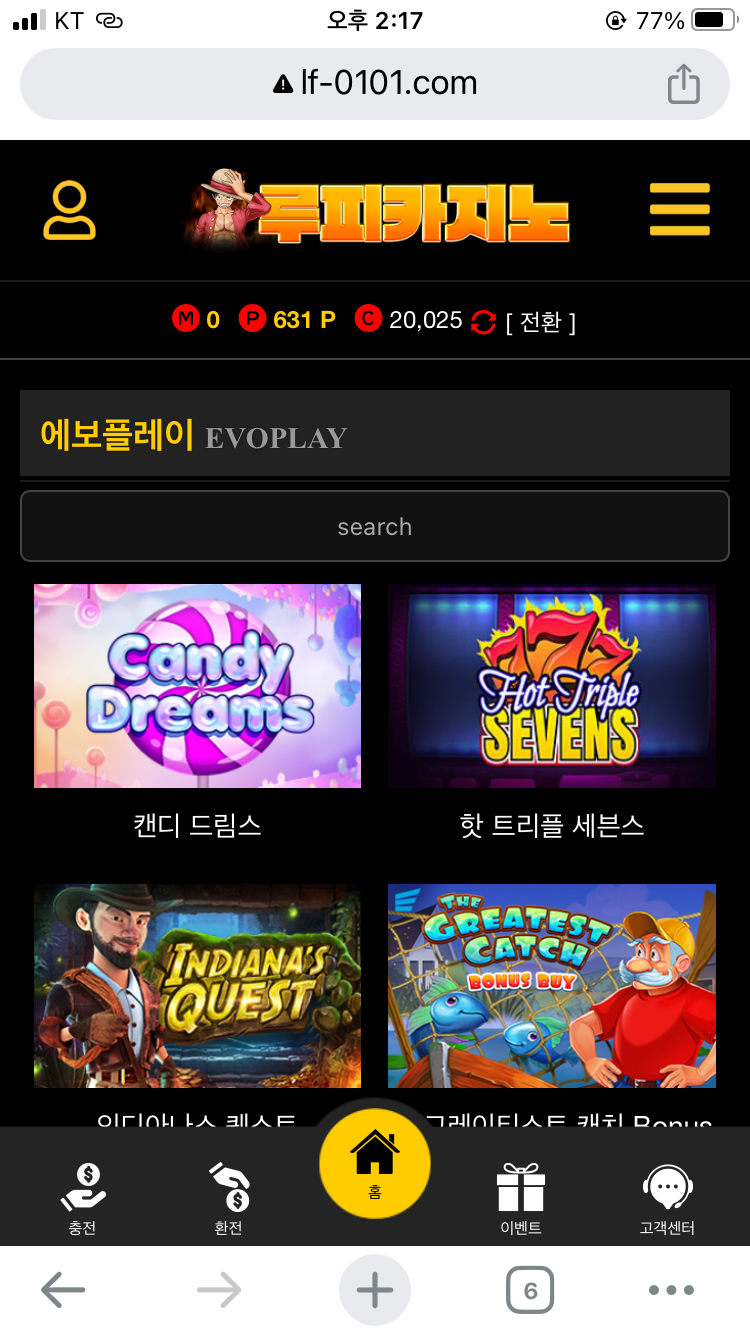This screenshot has height=1334, width=750.
Task: Open the Indiana's Quest game
Action: [x=197, y=985]
